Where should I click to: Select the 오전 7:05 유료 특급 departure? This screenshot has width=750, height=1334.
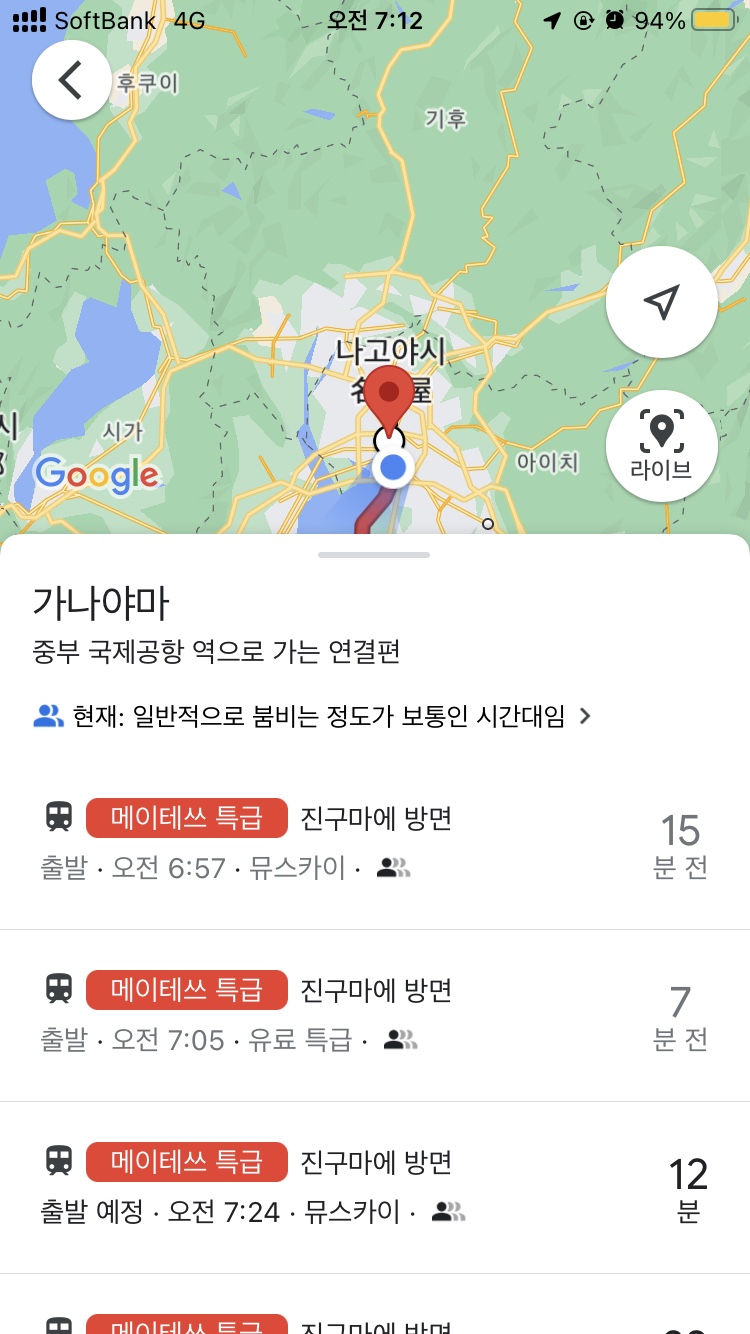374,1015
